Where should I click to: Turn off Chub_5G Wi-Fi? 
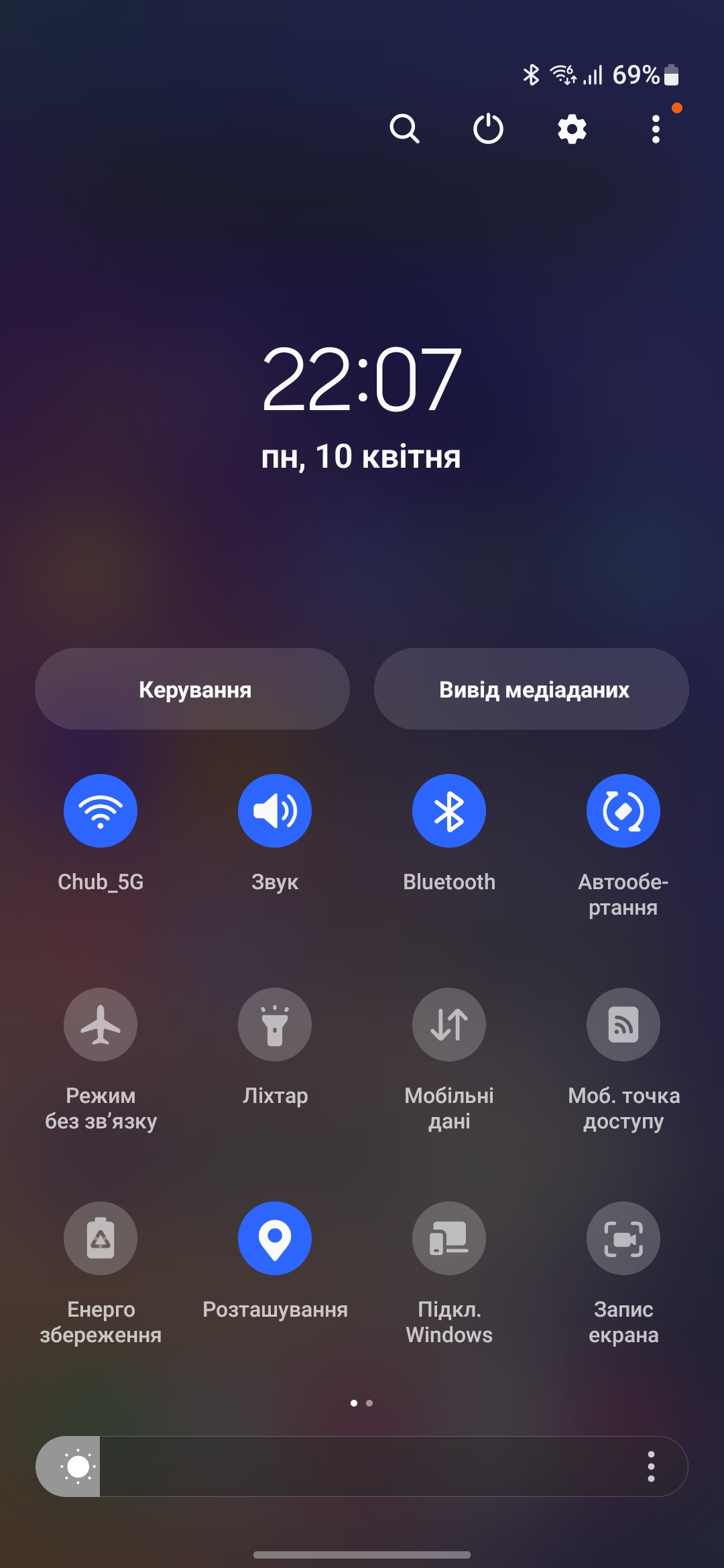pos(101,811)
